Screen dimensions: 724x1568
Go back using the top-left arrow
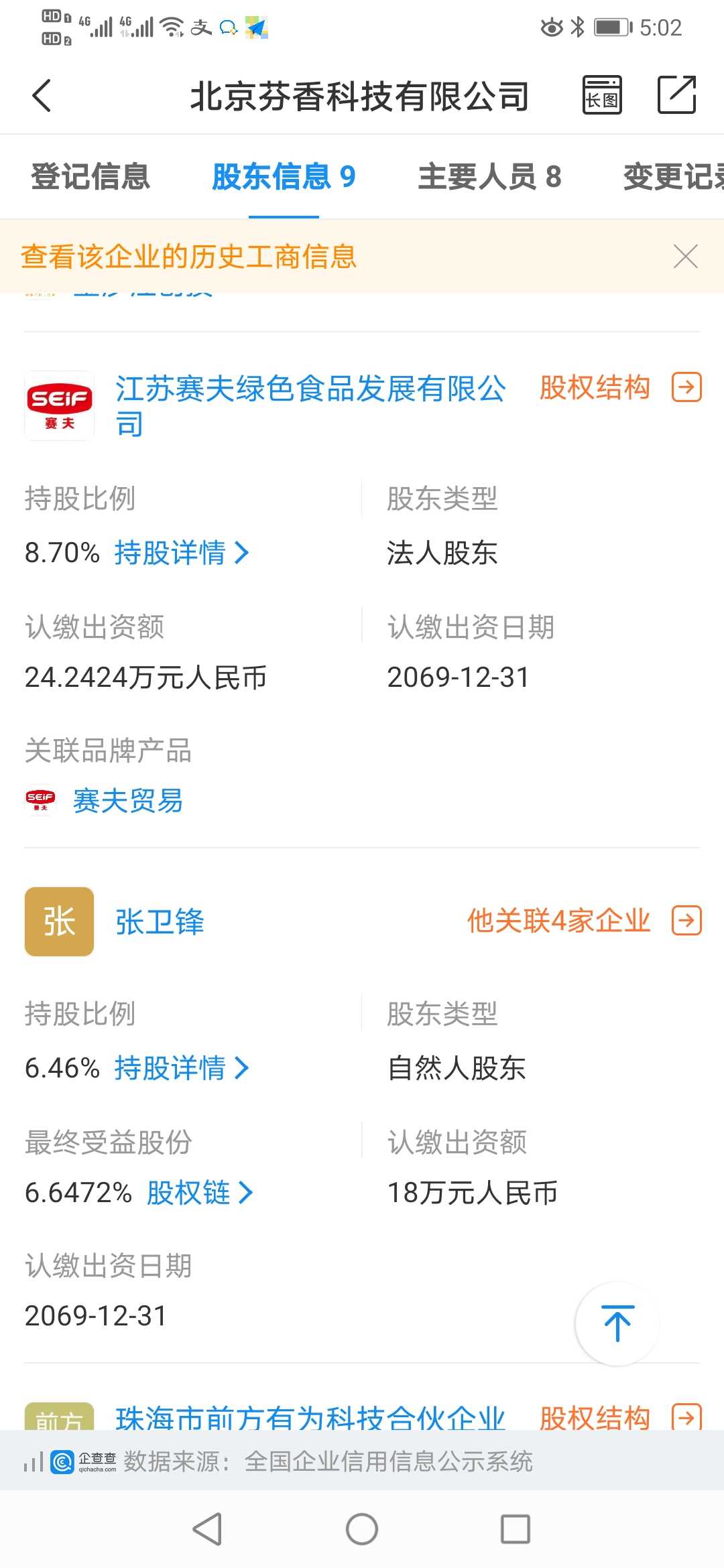click(42, 95)
